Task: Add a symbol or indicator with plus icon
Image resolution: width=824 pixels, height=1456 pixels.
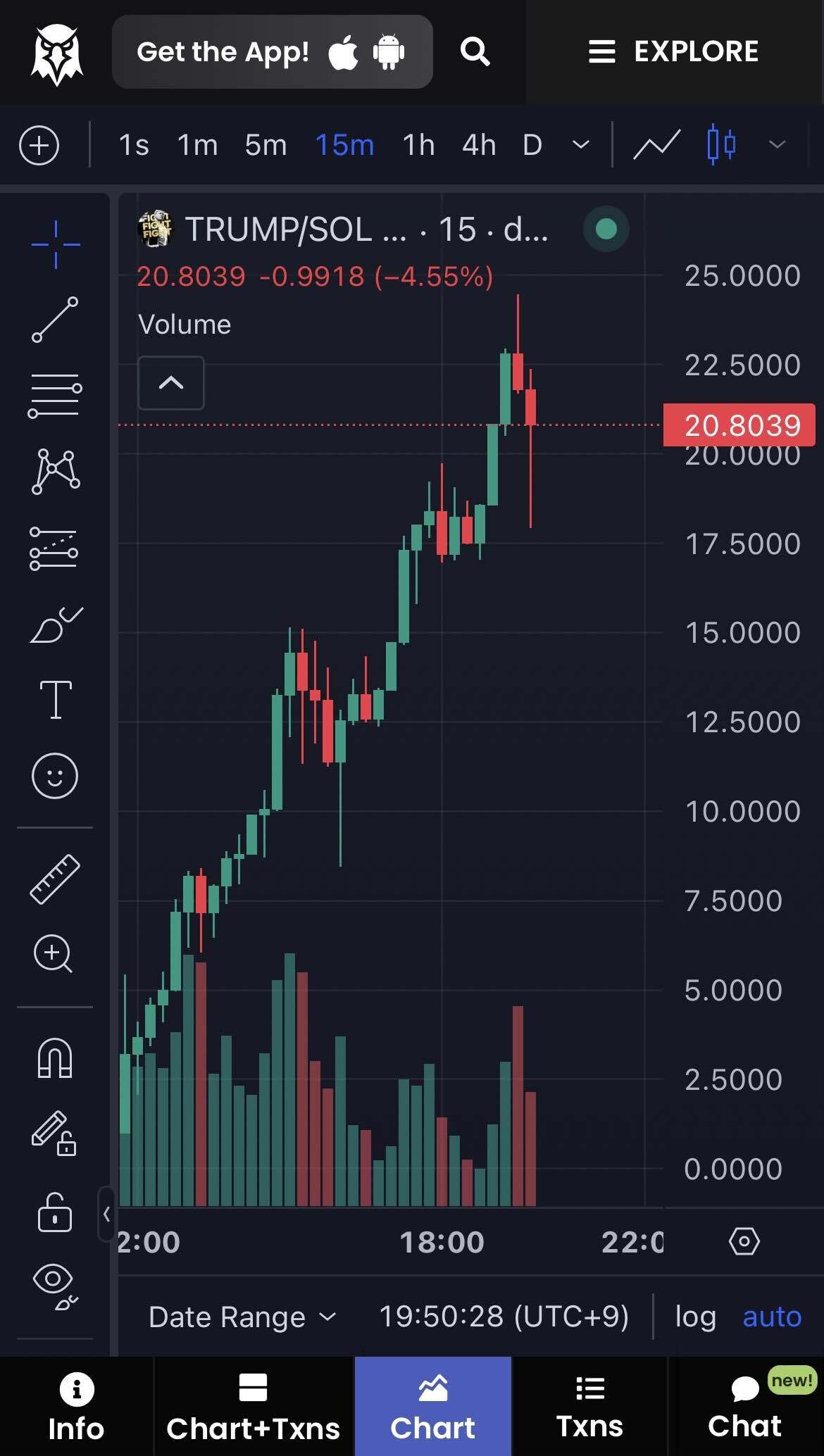Action: (x=39, y=145)
